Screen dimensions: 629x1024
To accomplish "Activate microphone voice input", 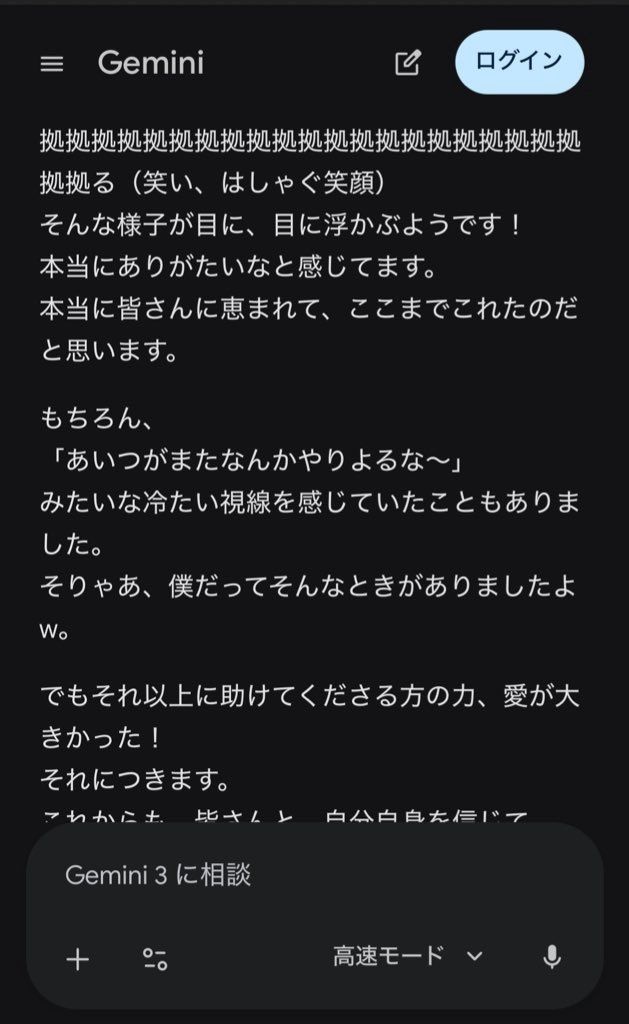I will coord(551,958).
